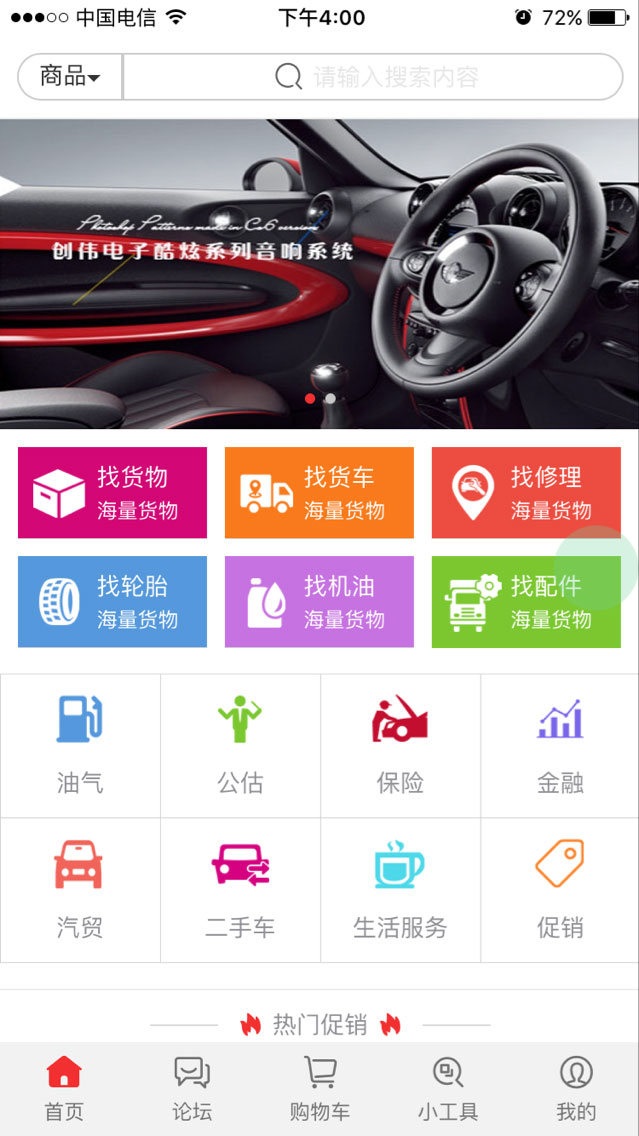639x1136 pixels.
Task: Select the 公估 category
Action: point(240,746)
